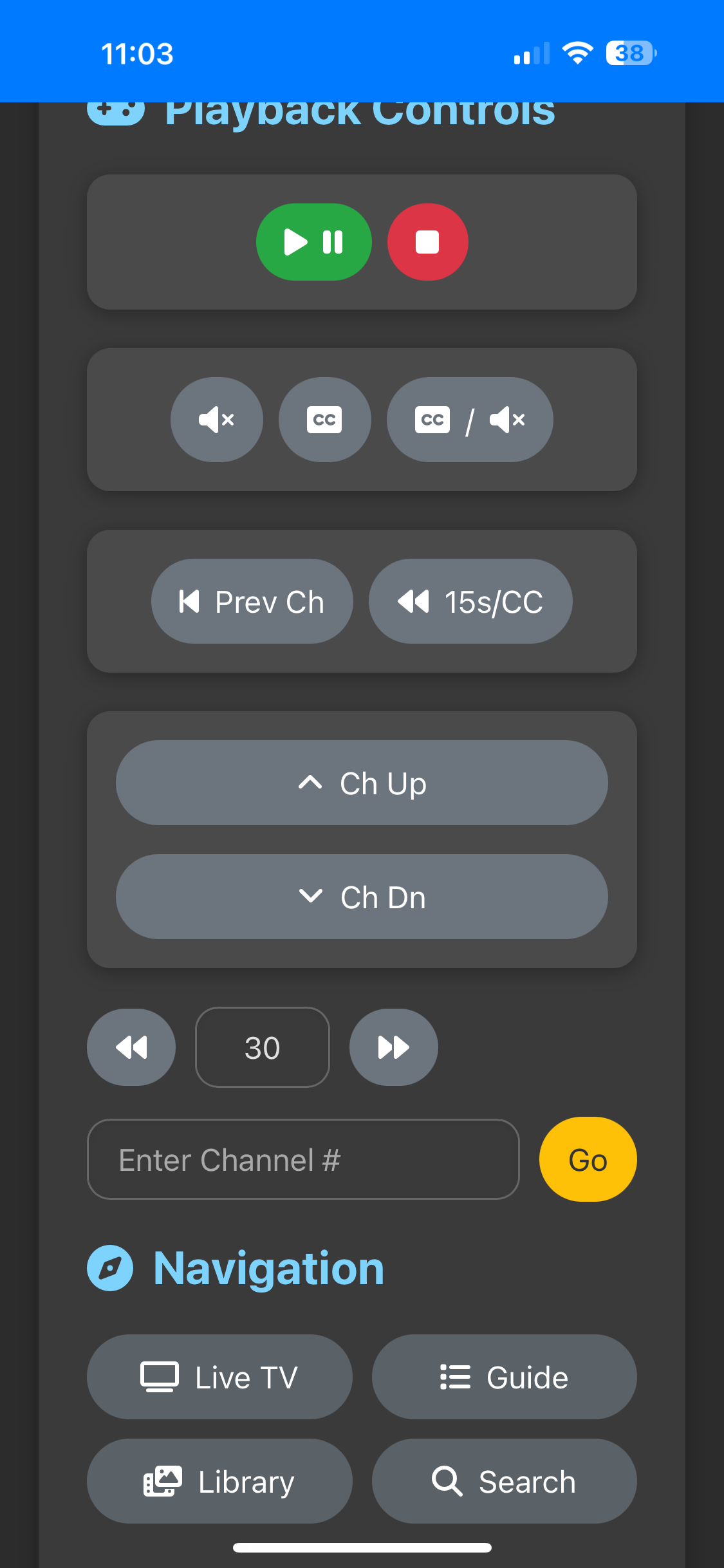The width and height of the screenshot is (724, 1568).
Task: Go to the previous channel
Action: pyautogui.click(x=252, y=601)
